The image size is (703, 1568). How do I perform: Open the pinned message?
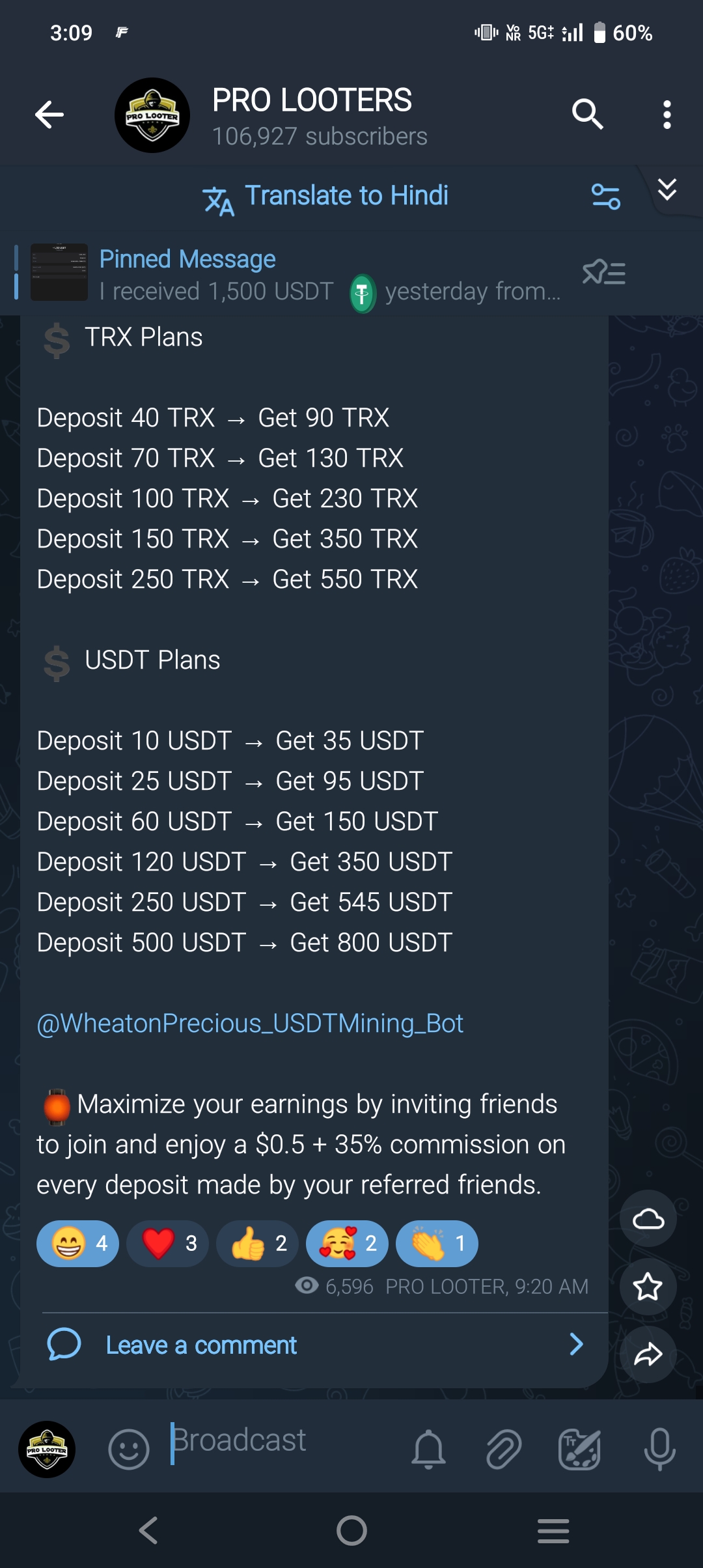pyautogui.click(x=293, y=275)
